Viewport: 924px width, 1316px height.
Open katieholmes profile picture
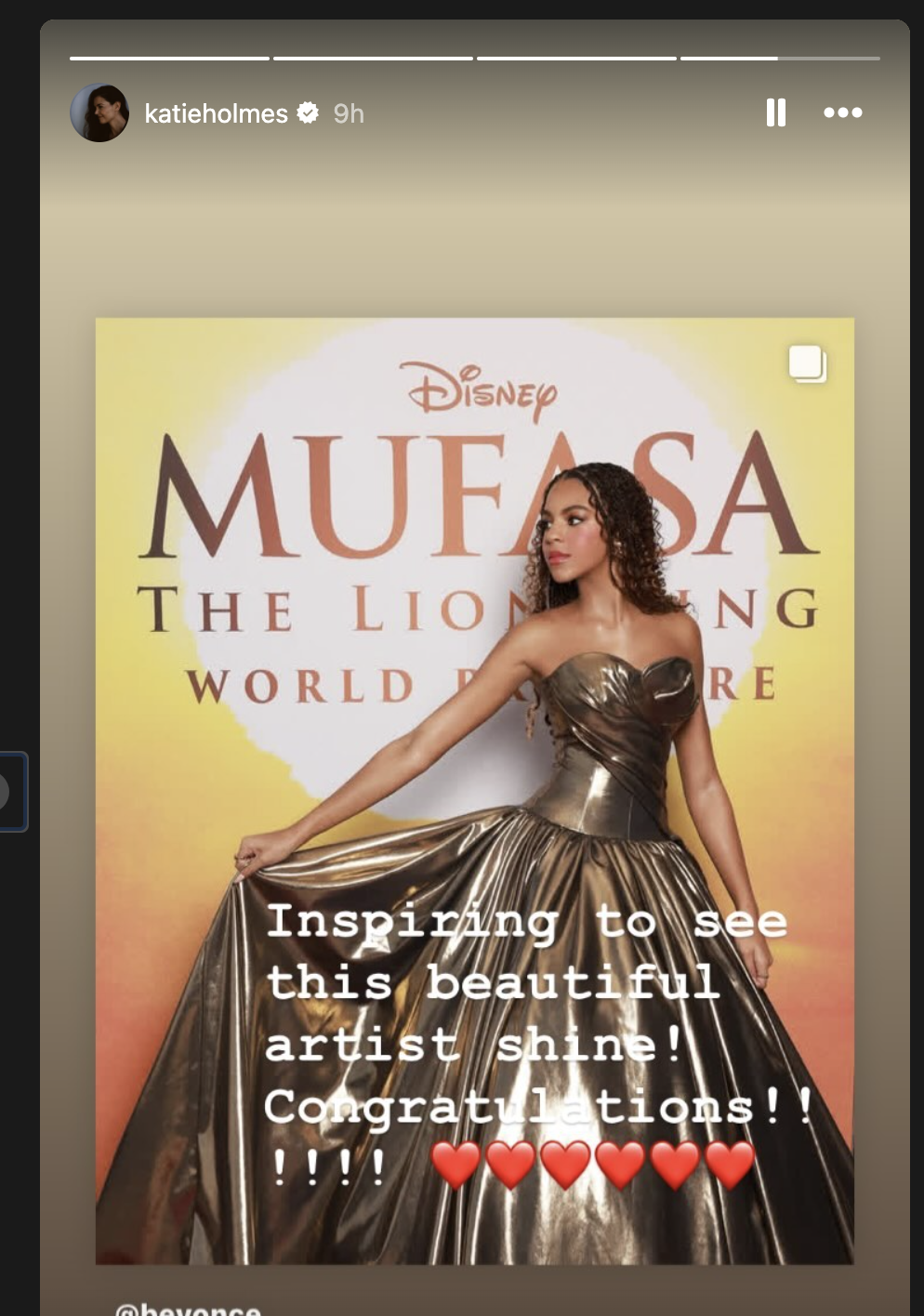(99, 112)
